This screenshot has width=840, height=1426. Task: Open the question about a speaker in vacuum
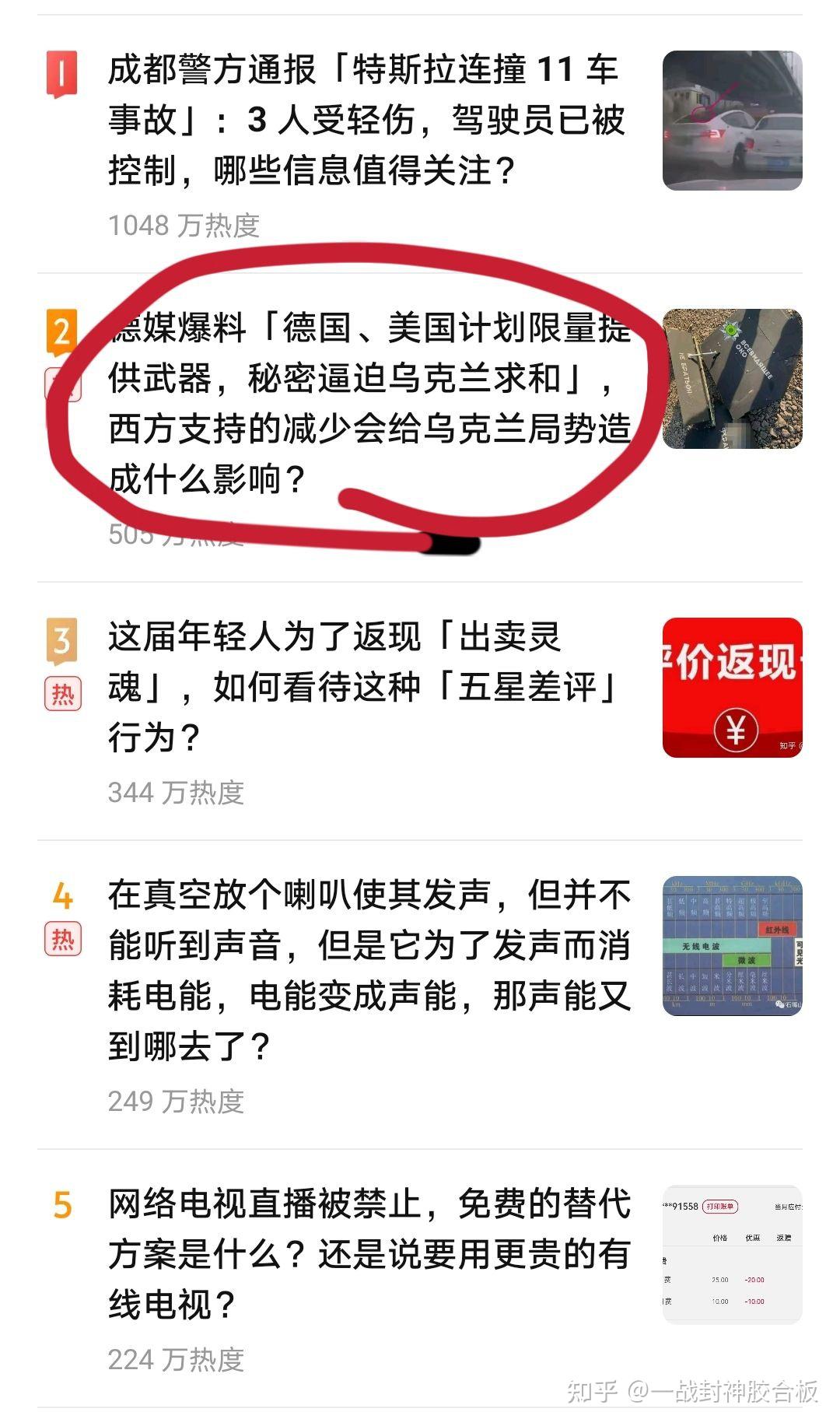[x=369, y=969]
